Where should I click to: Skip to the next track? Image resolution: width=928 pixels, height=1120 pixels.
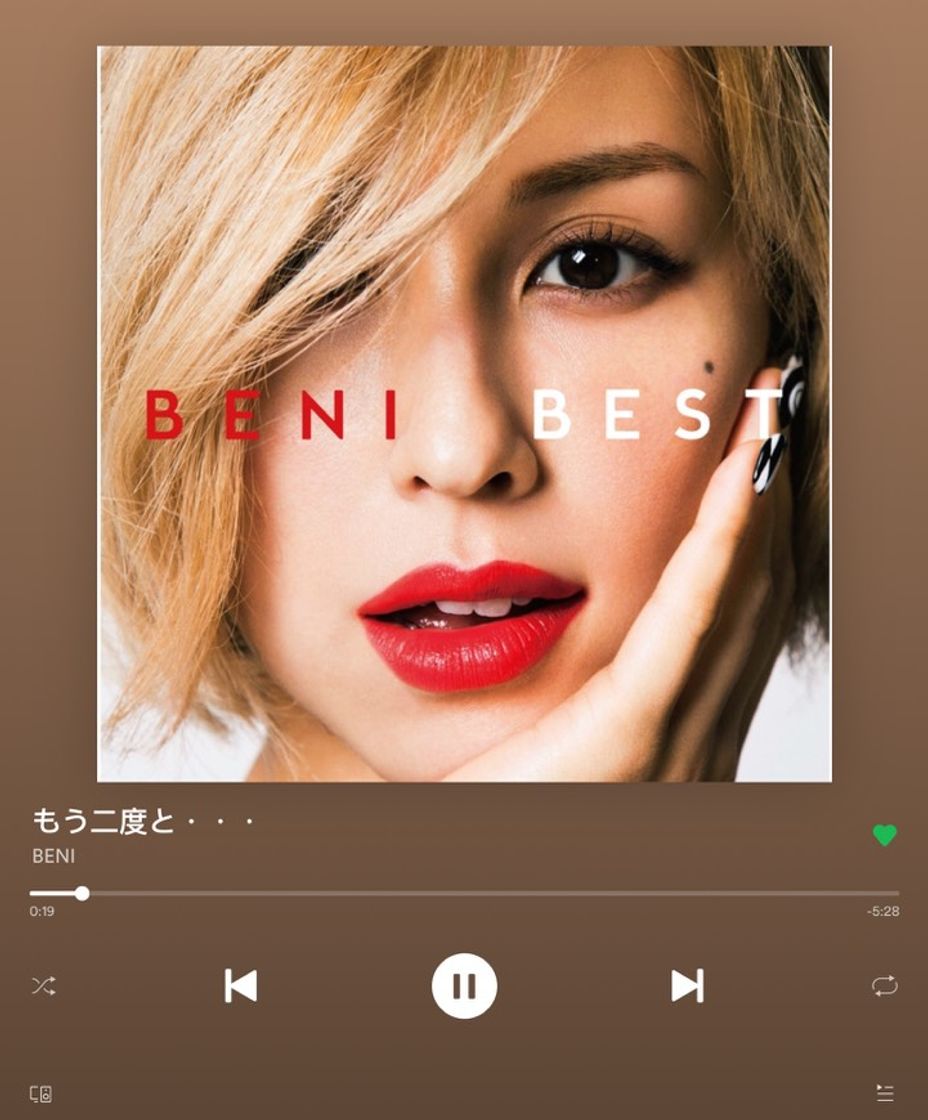pyautogui.click(x=687, y=986)
